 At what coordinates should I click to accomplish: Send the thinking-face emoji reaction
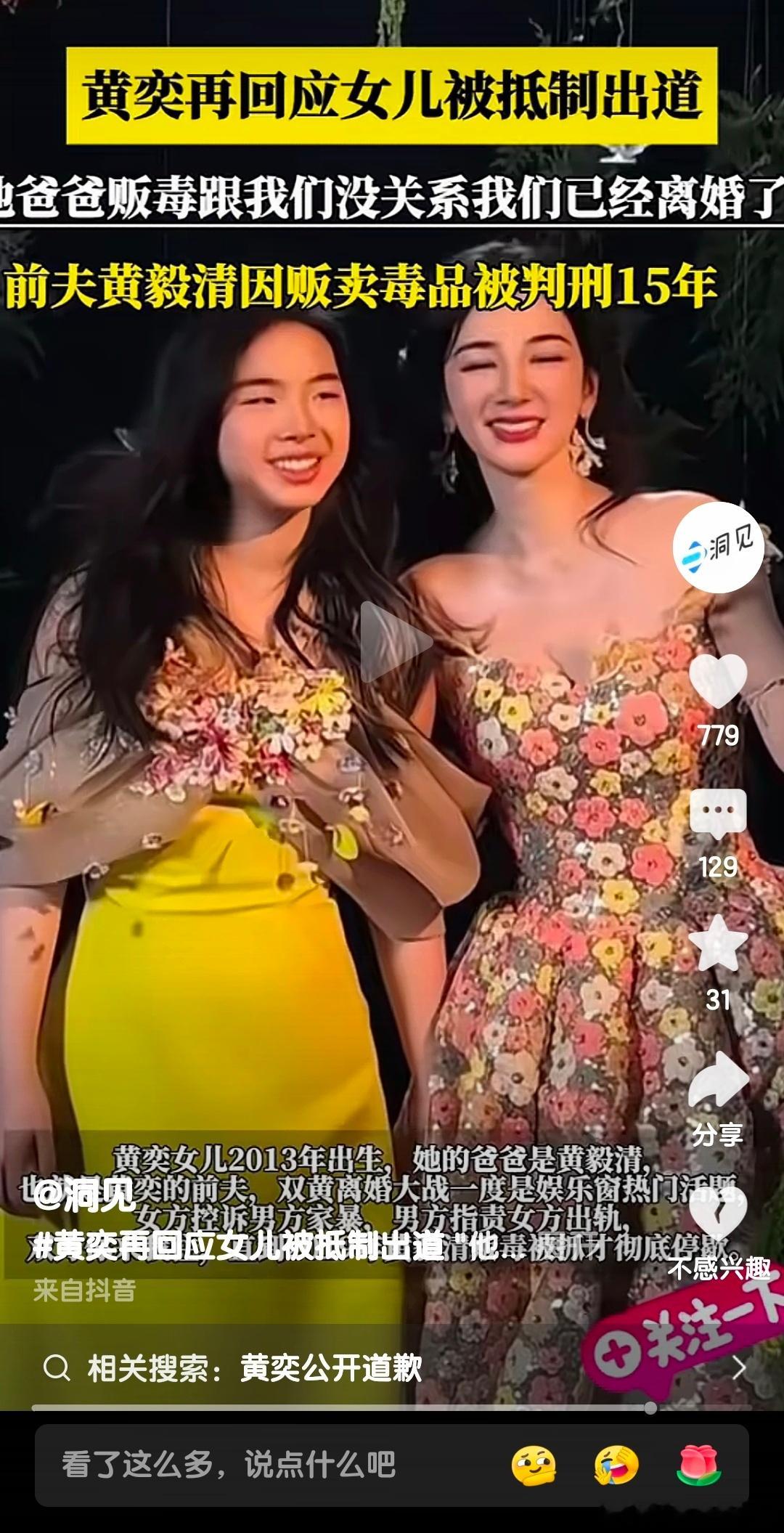tap(534, 1465)
